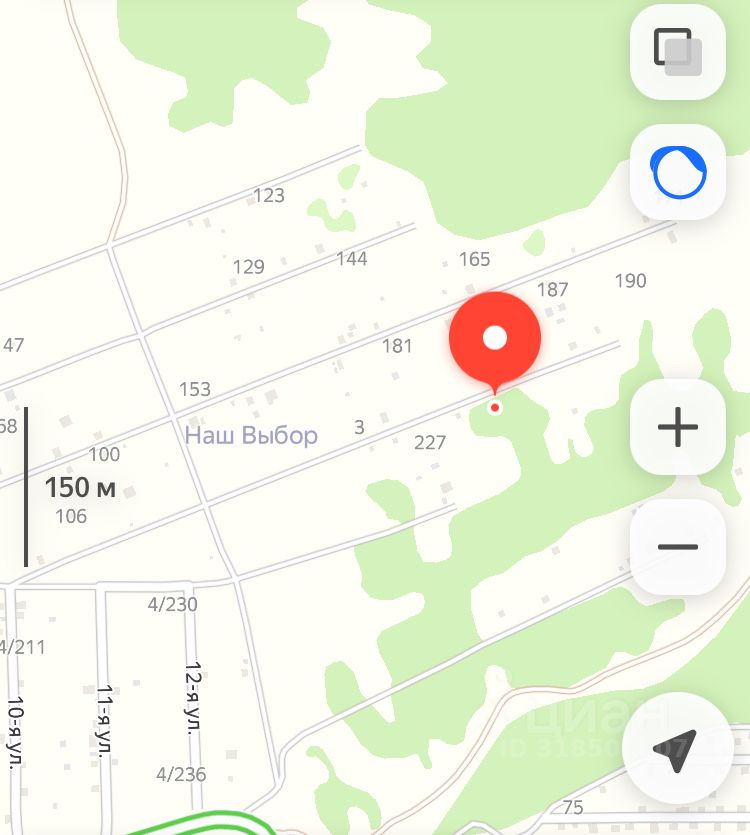Tap the Alice assistant round icon

click(x=678, y=172)
